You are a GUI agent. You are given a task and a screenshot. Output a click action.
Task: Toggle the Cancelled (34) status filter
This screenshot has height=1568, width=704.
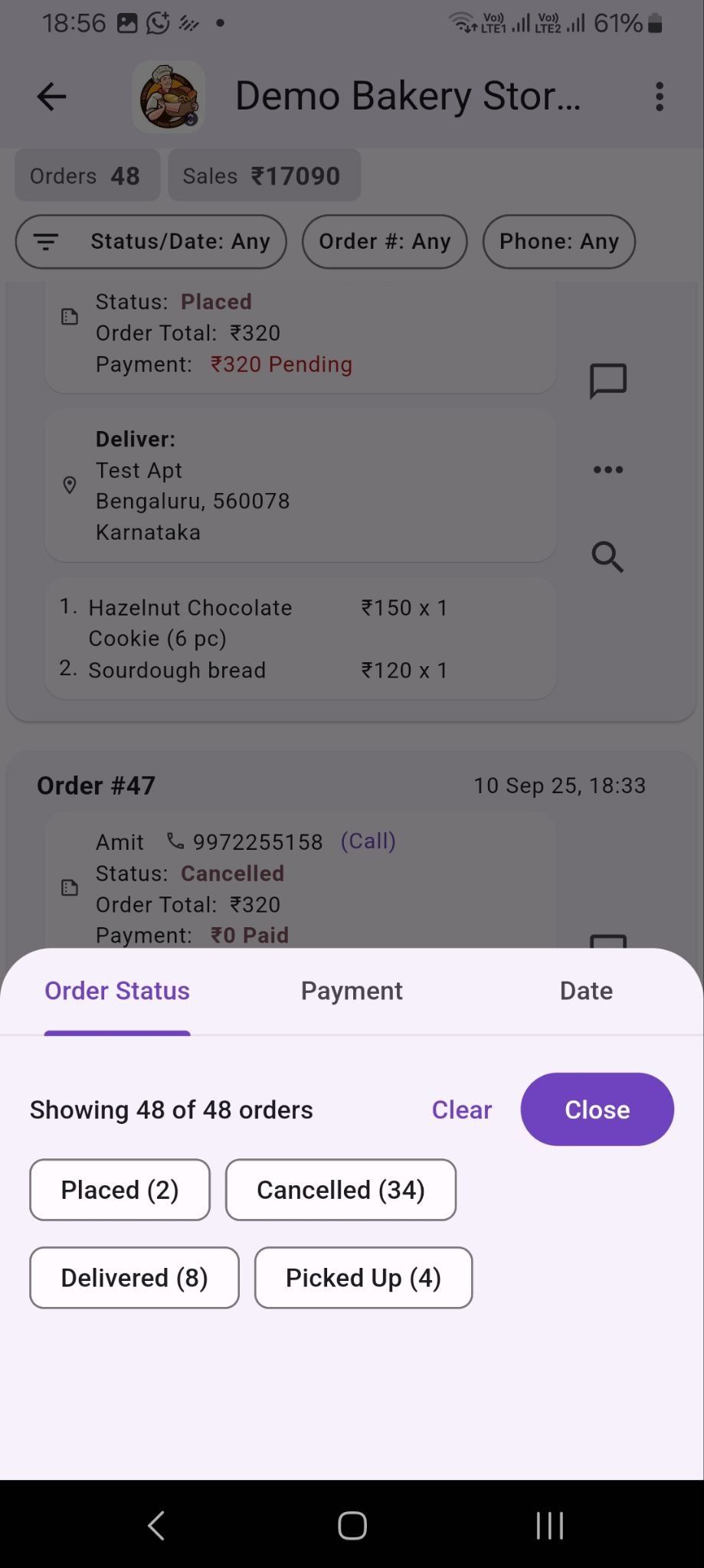coord(340,1189)
